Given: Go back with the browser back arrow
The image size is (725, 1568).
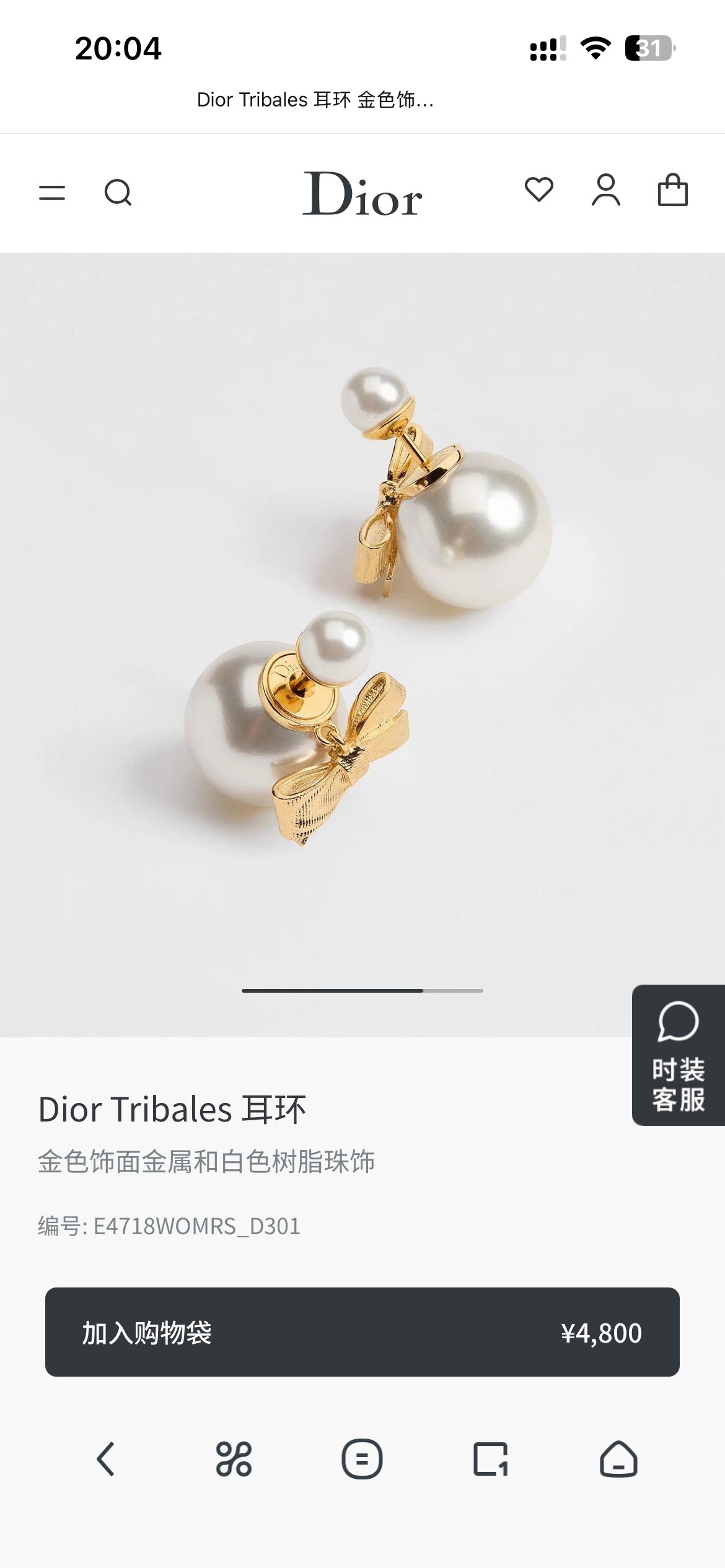Looking at the screenshot, I should coord(106,1459).
